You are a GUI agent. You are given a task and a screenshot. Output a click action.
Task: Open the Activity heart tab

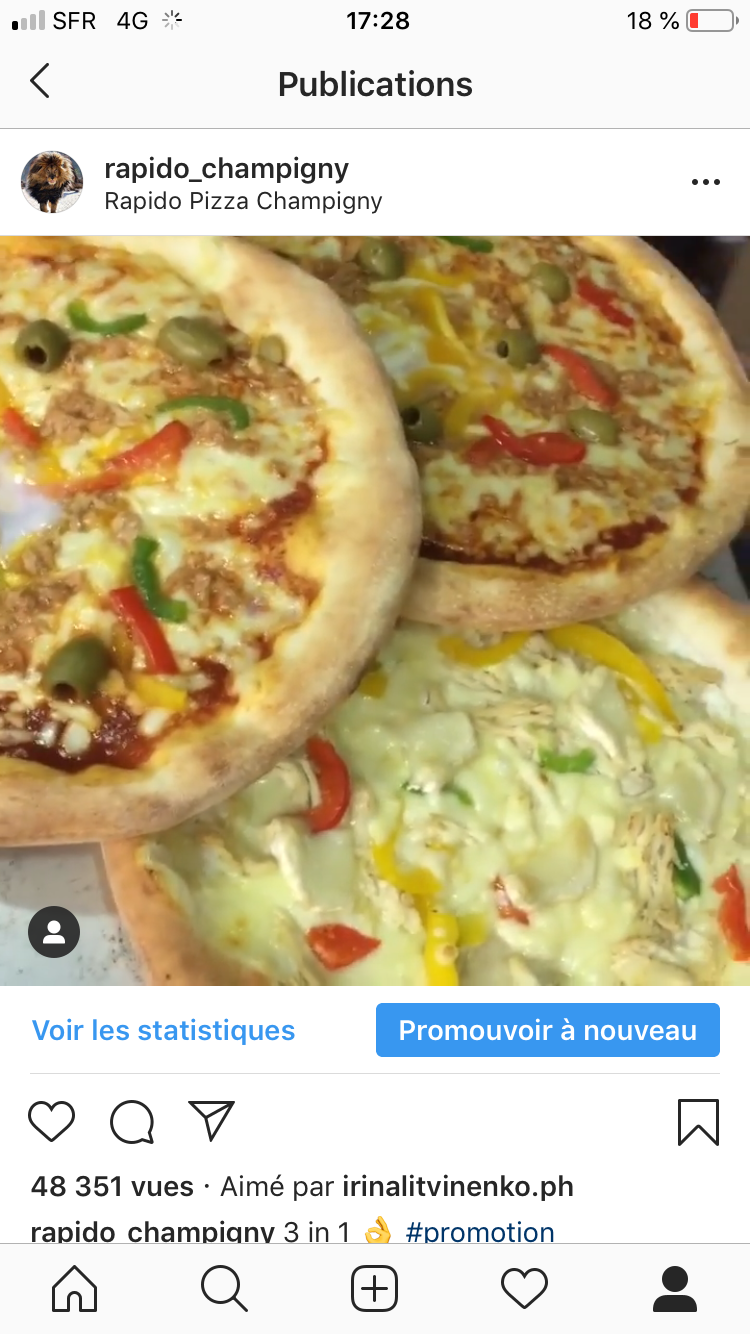pyautogui.click(x=525, y=1288)
